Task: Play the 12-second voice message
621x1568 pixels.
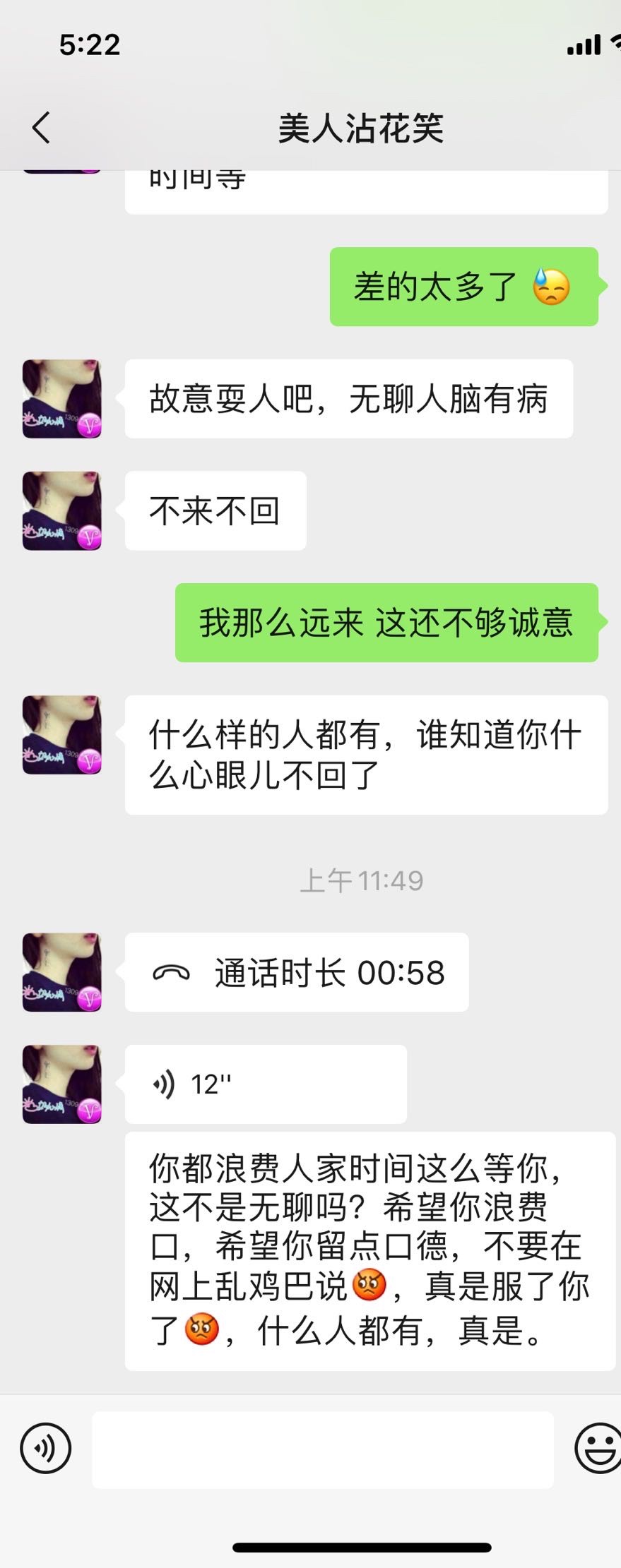Action: 265,1084
